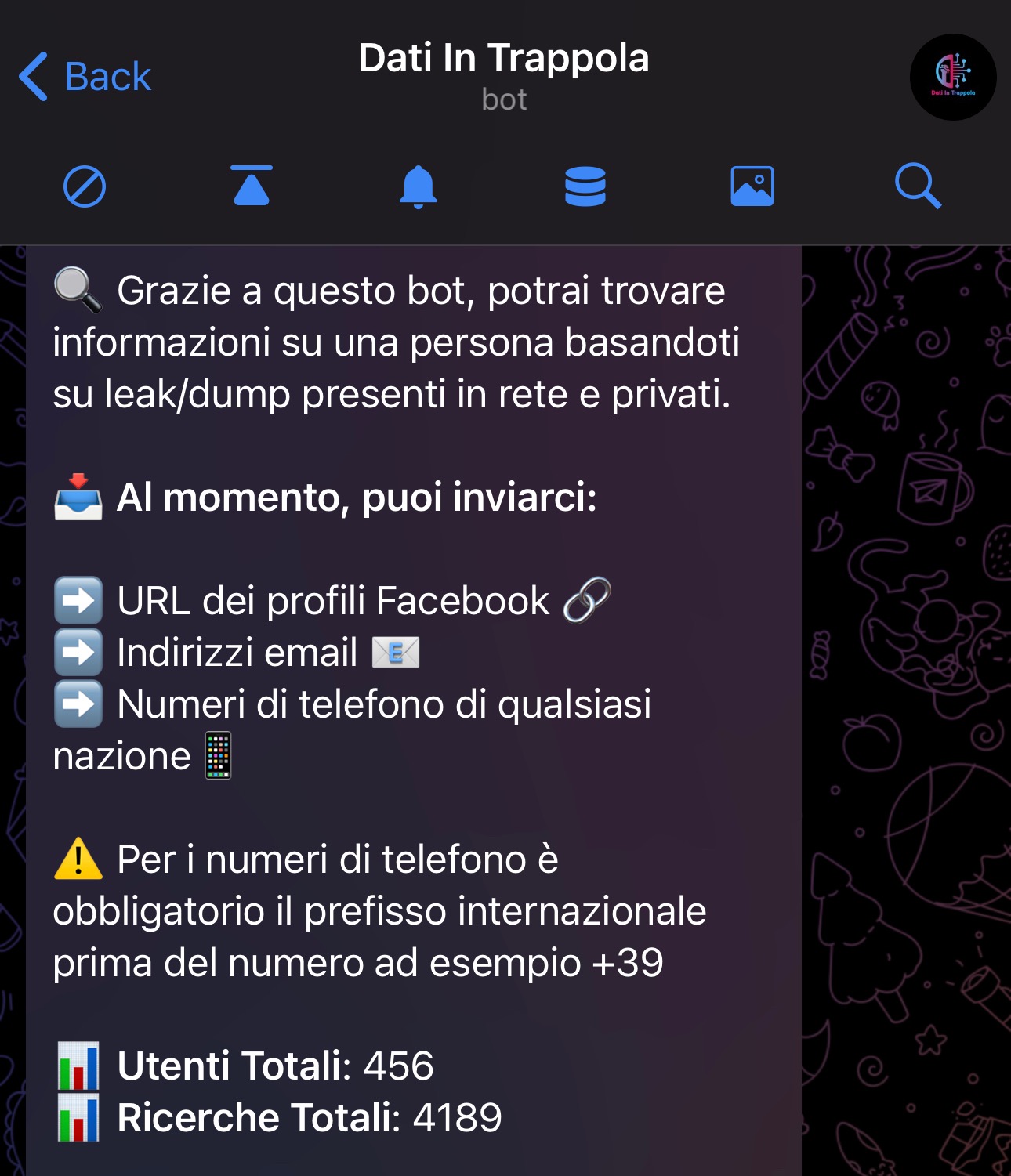Open the Dati In Trappola bot info title
The height and width of the screenshot is (1176, 1011).
point(504,60)
